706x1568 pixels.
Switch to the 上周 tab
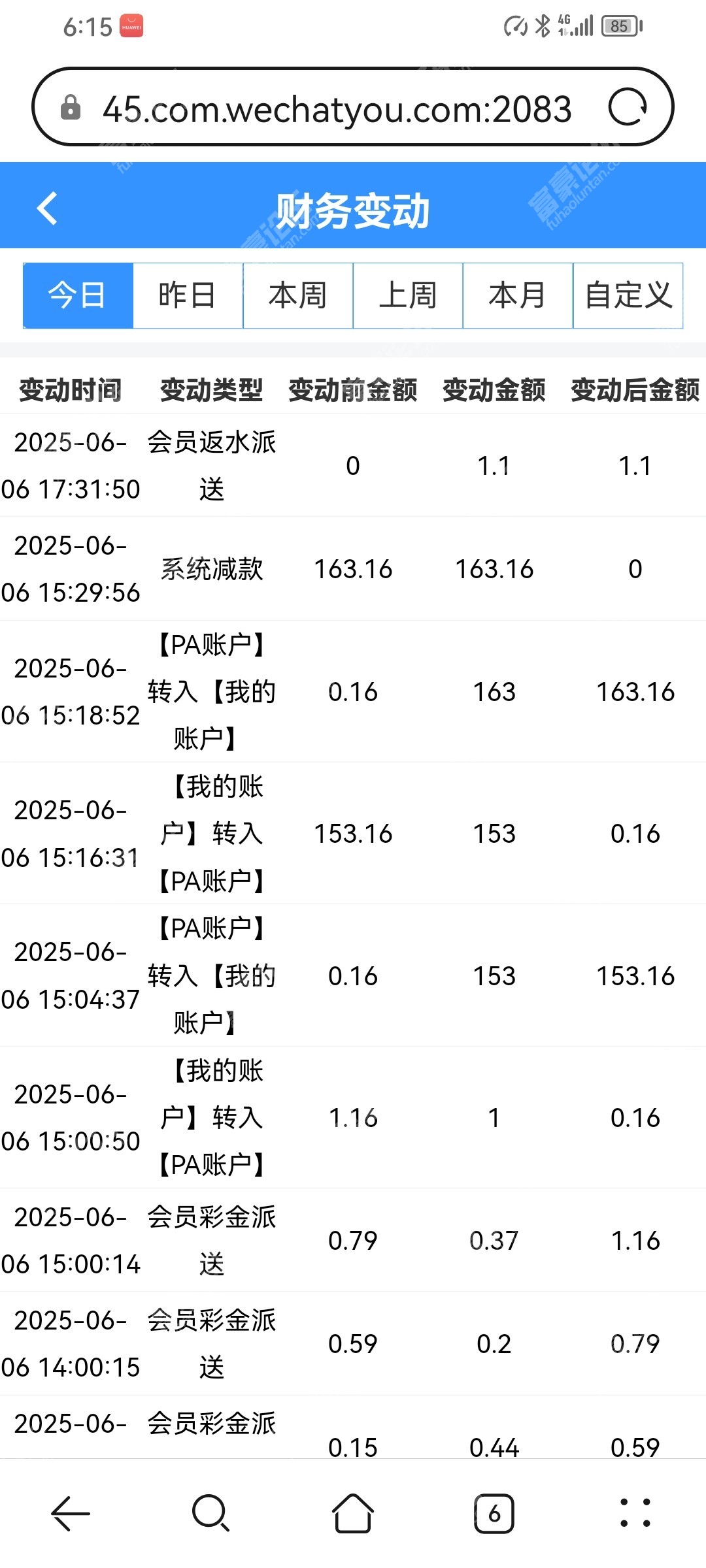tap(408, 295)
